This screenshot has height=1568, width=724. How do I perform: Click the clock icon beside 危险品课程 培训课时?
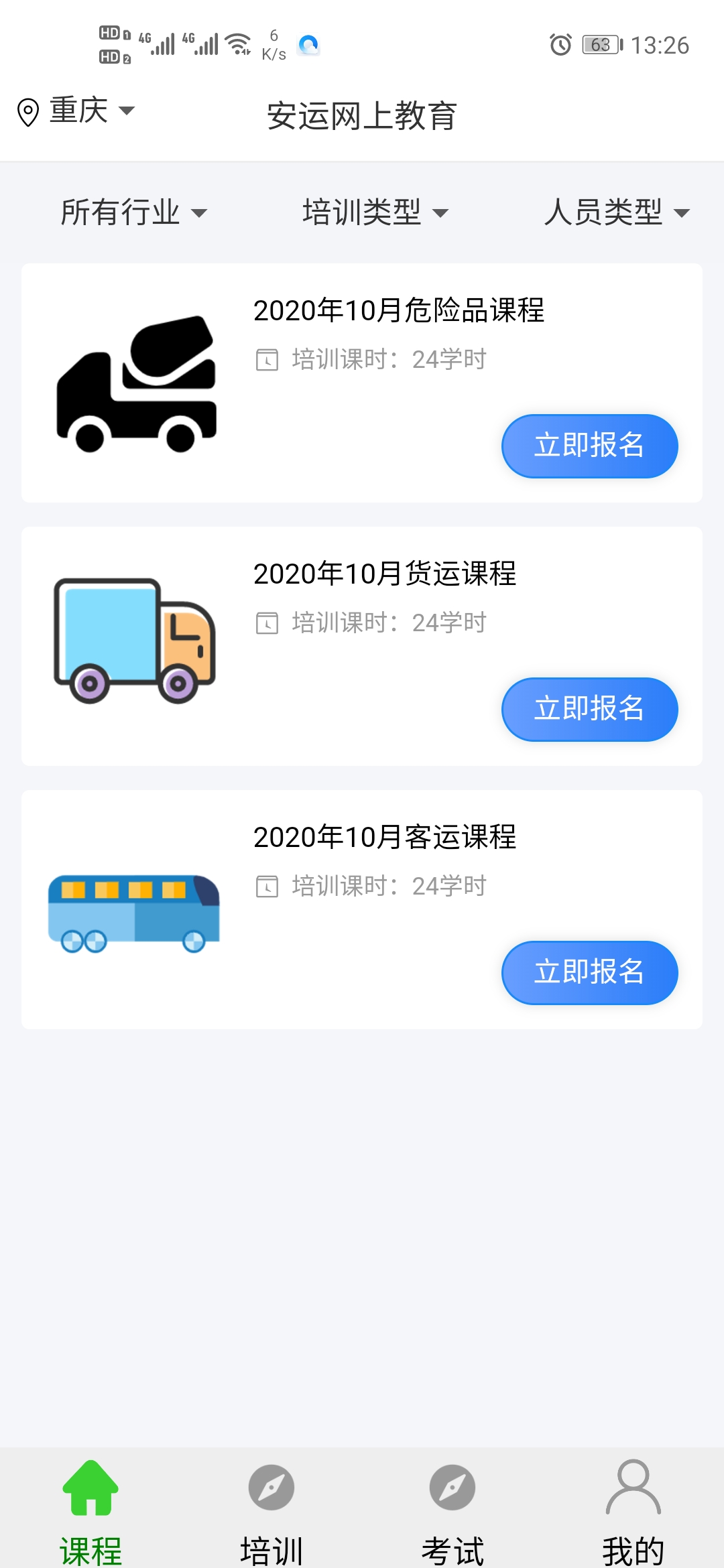[267, 360]
